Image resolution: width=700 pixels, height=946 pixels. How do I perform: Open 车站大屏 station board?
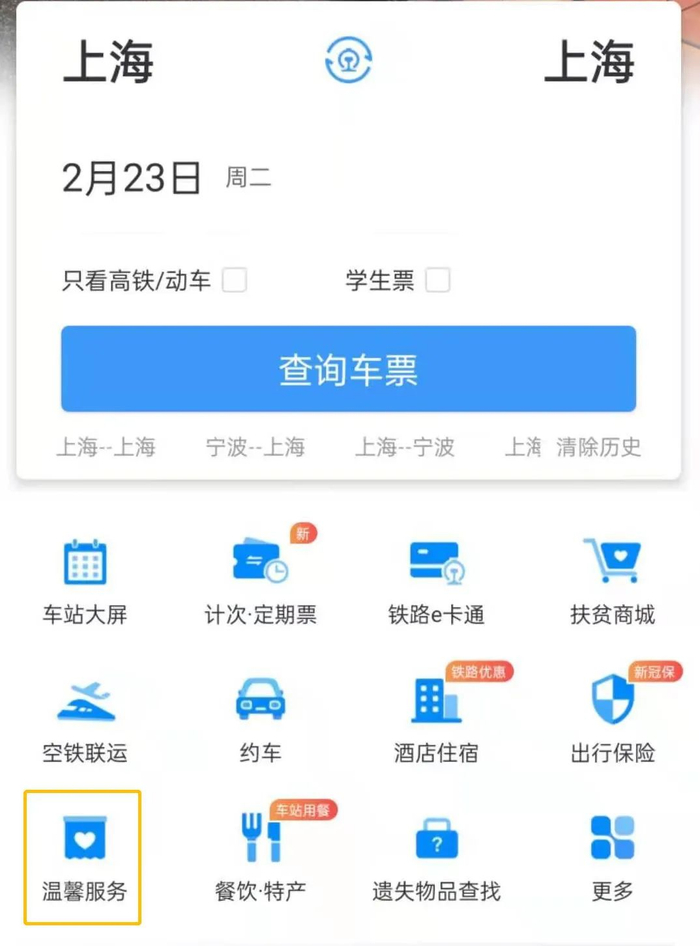85,580
